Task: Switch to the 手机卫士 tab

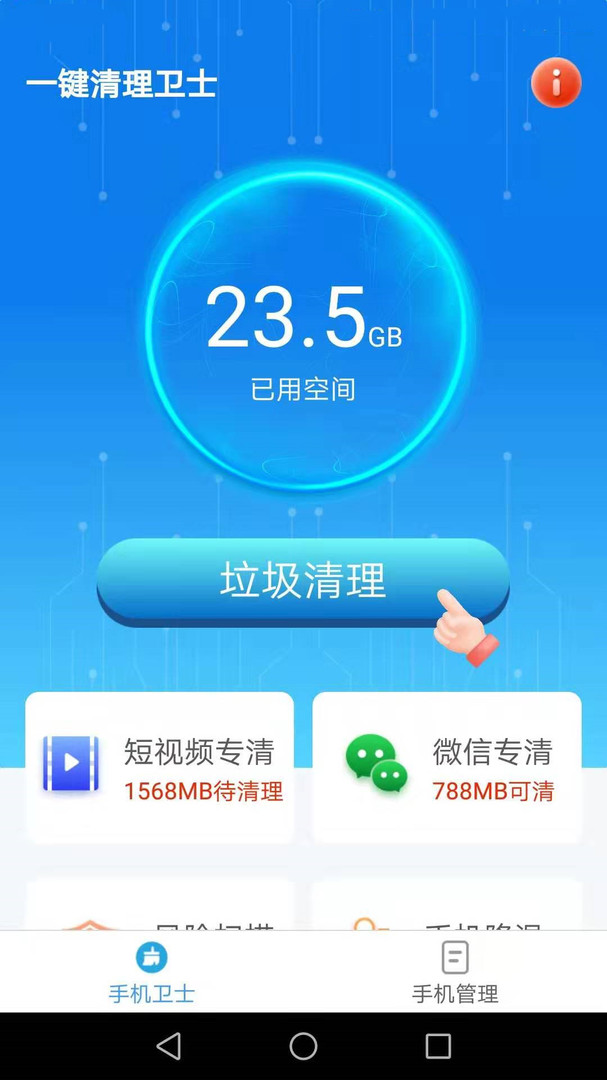Action: tap(152, 972)
